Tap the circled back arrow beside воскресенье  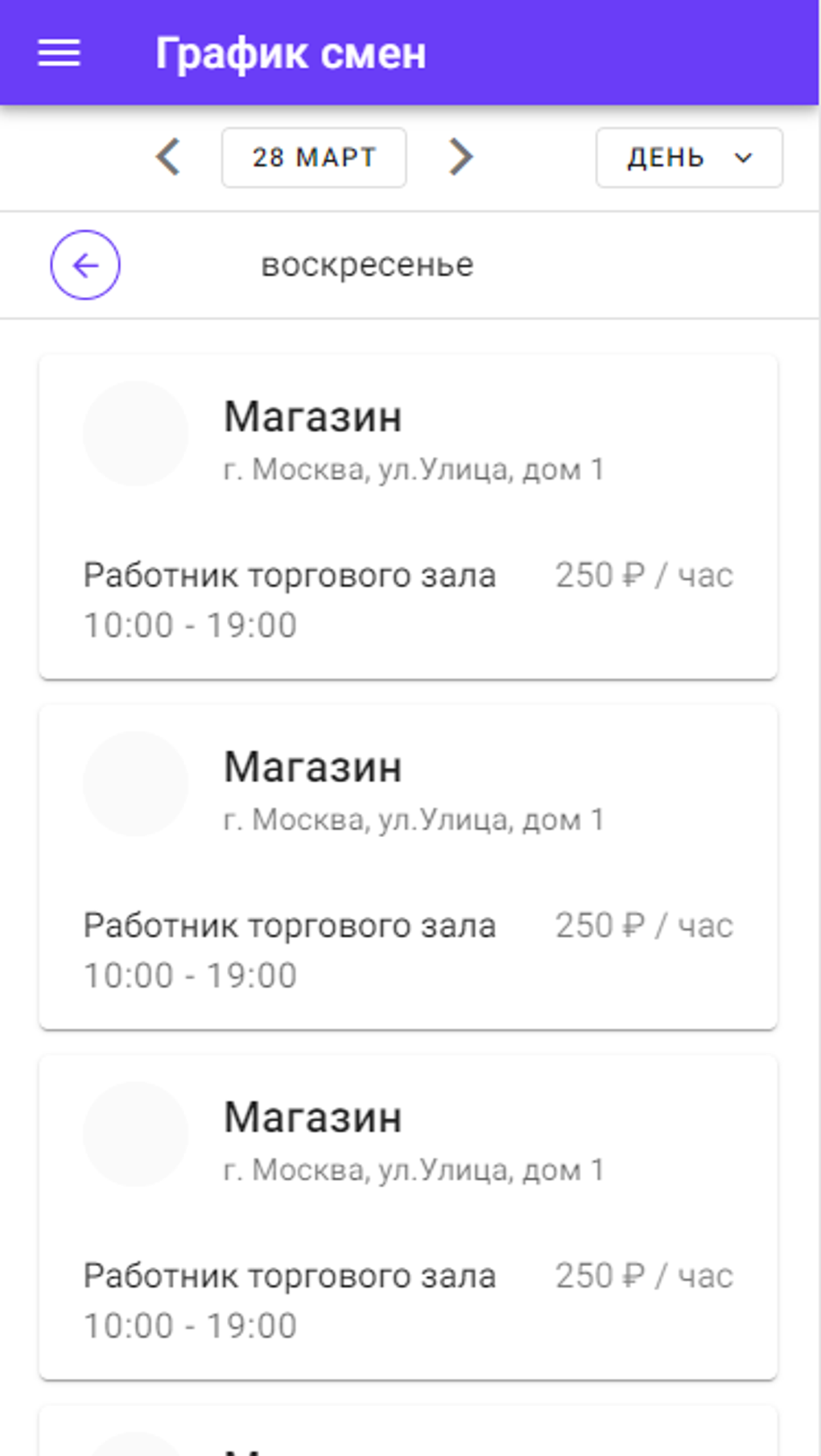(x=85, y=265)
